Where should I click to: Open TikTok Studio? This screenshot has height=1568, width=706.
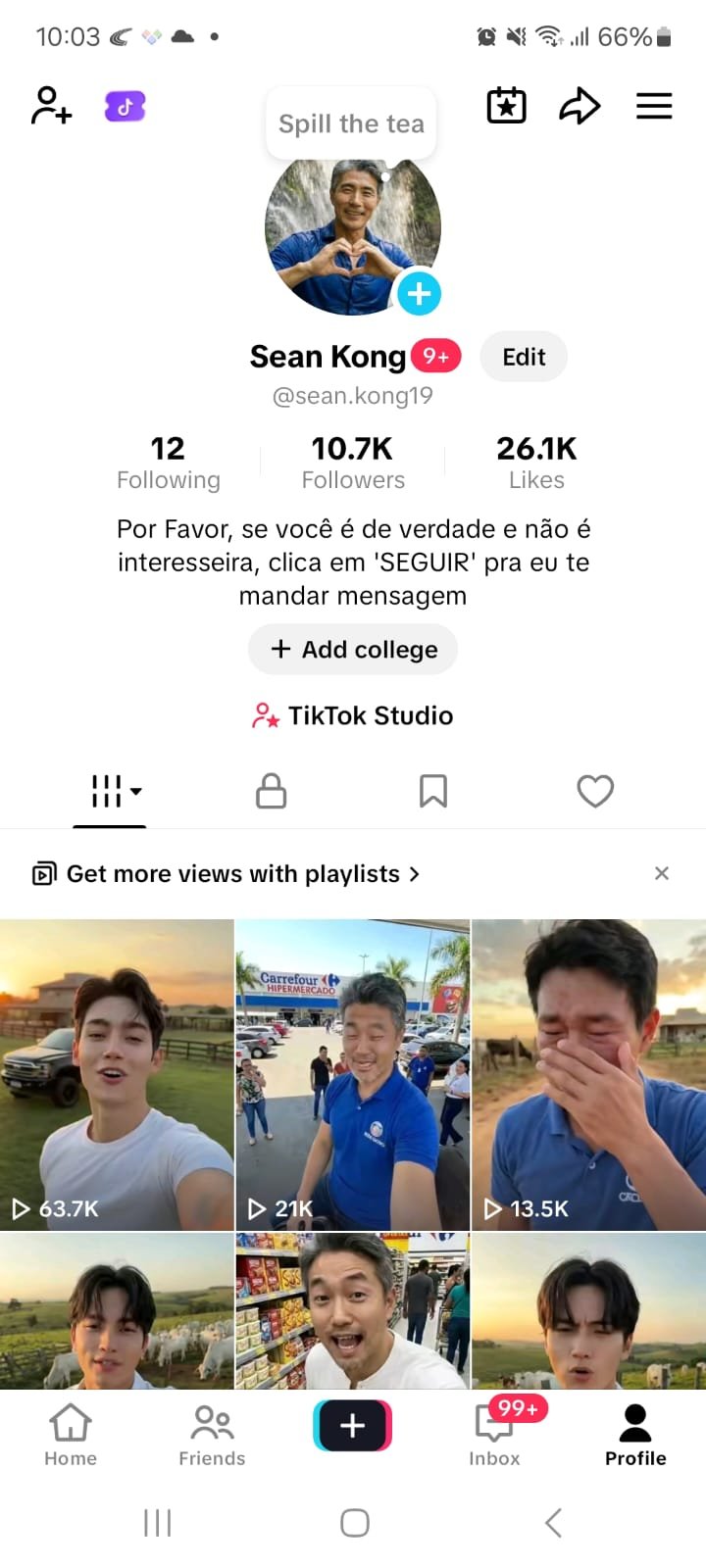[x=353, y=715]
